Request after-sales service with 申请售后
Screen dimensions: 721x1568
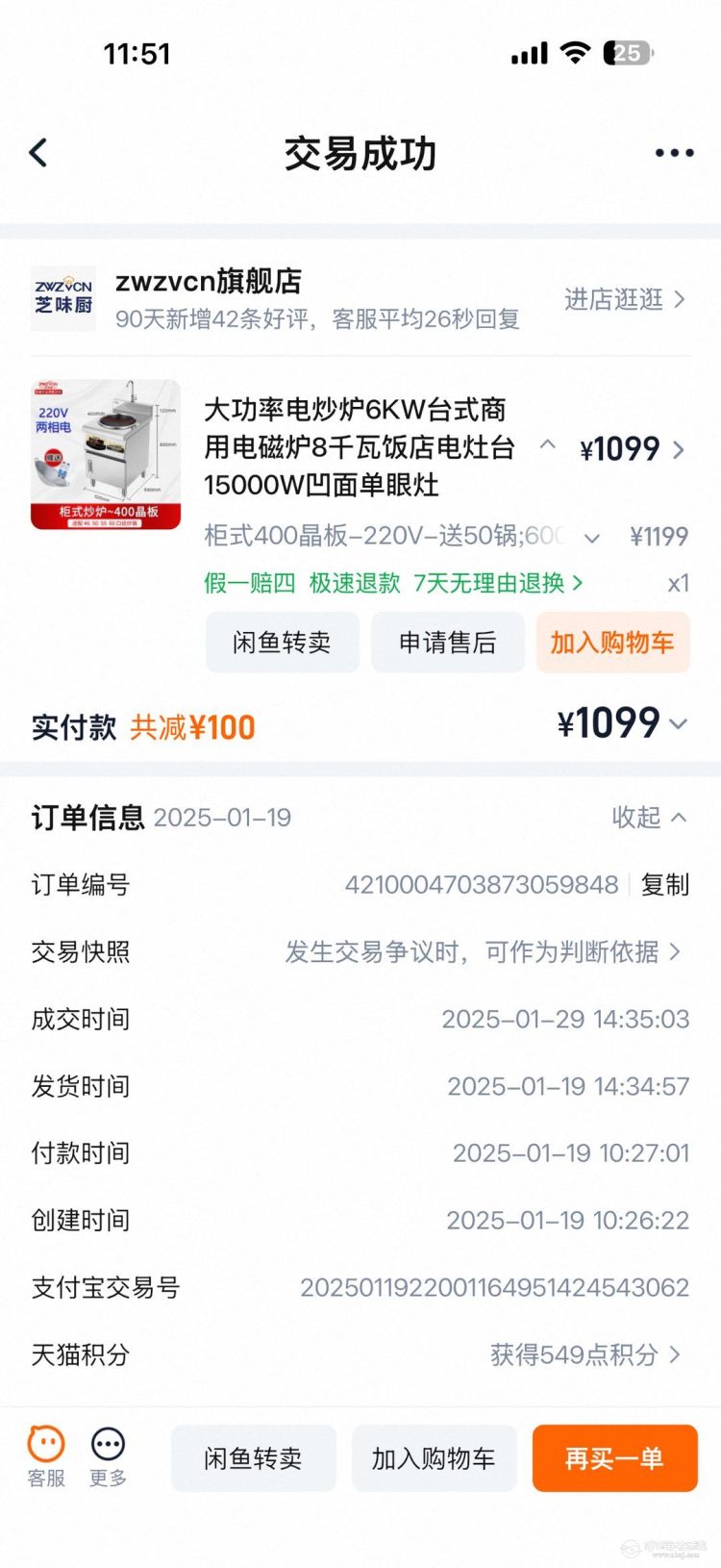tap(447, 643)
